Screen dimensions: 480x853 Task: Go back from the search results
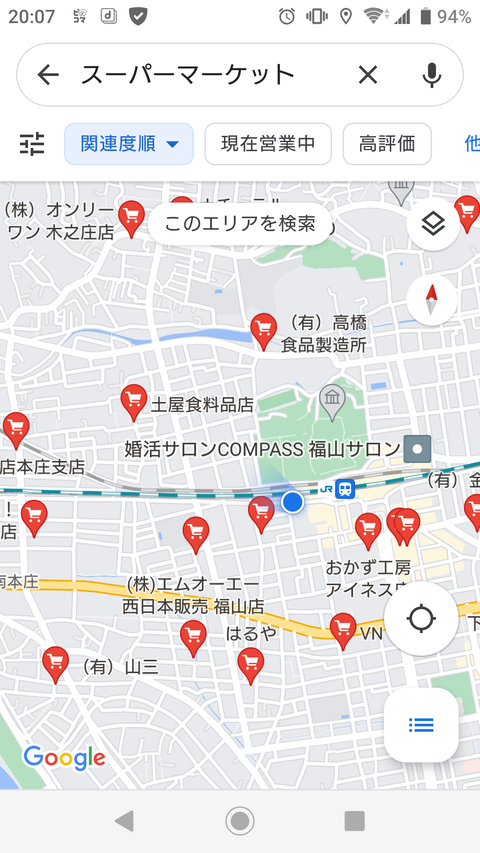click(48, 75)
